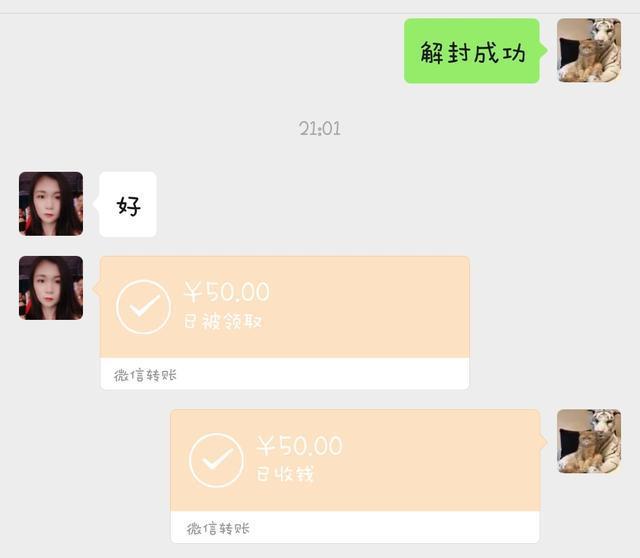Tap my avatar beside the 解封成功 message
Viewport: 640px width, 558px height.
coord(588,50)
